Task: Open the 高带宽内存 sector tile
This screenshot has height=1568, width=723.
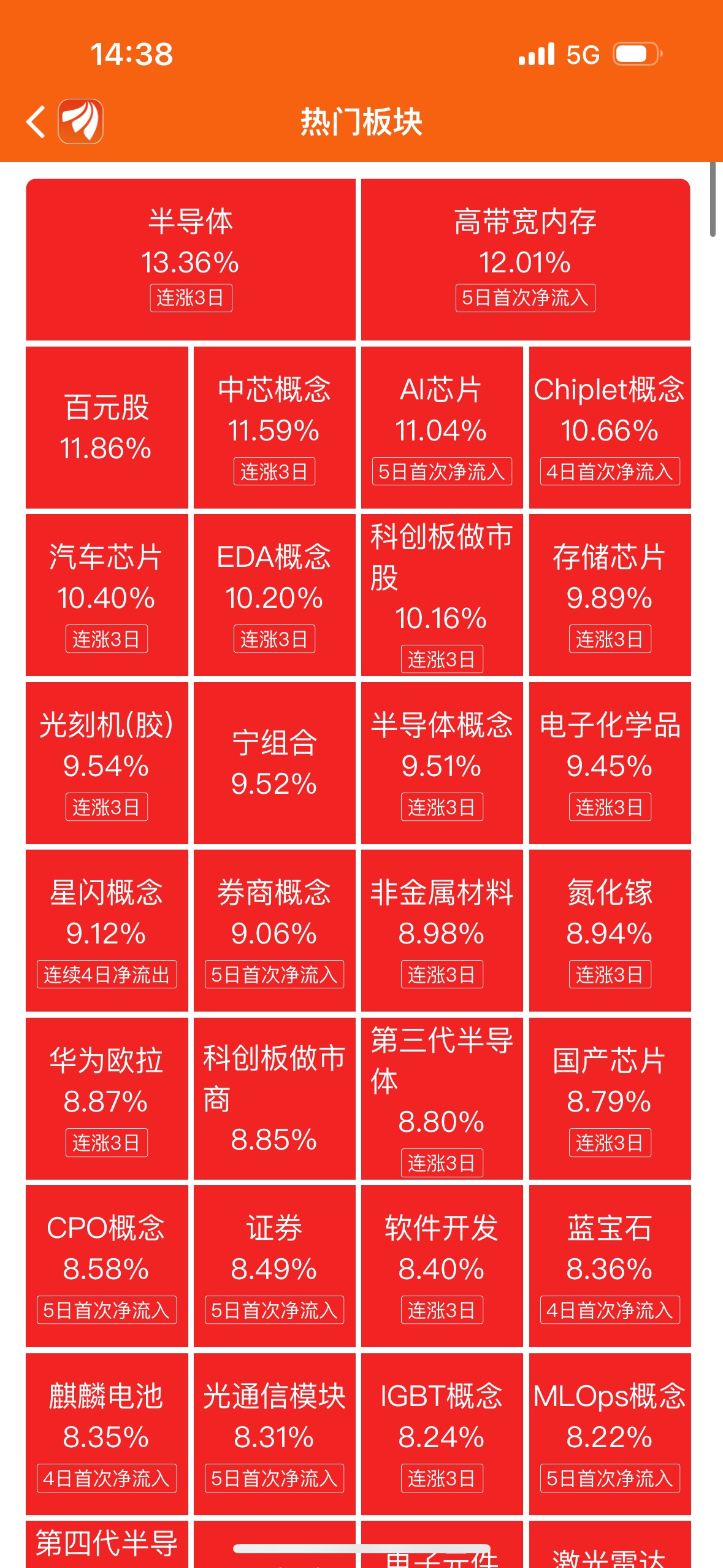Action: coord(526,259)
